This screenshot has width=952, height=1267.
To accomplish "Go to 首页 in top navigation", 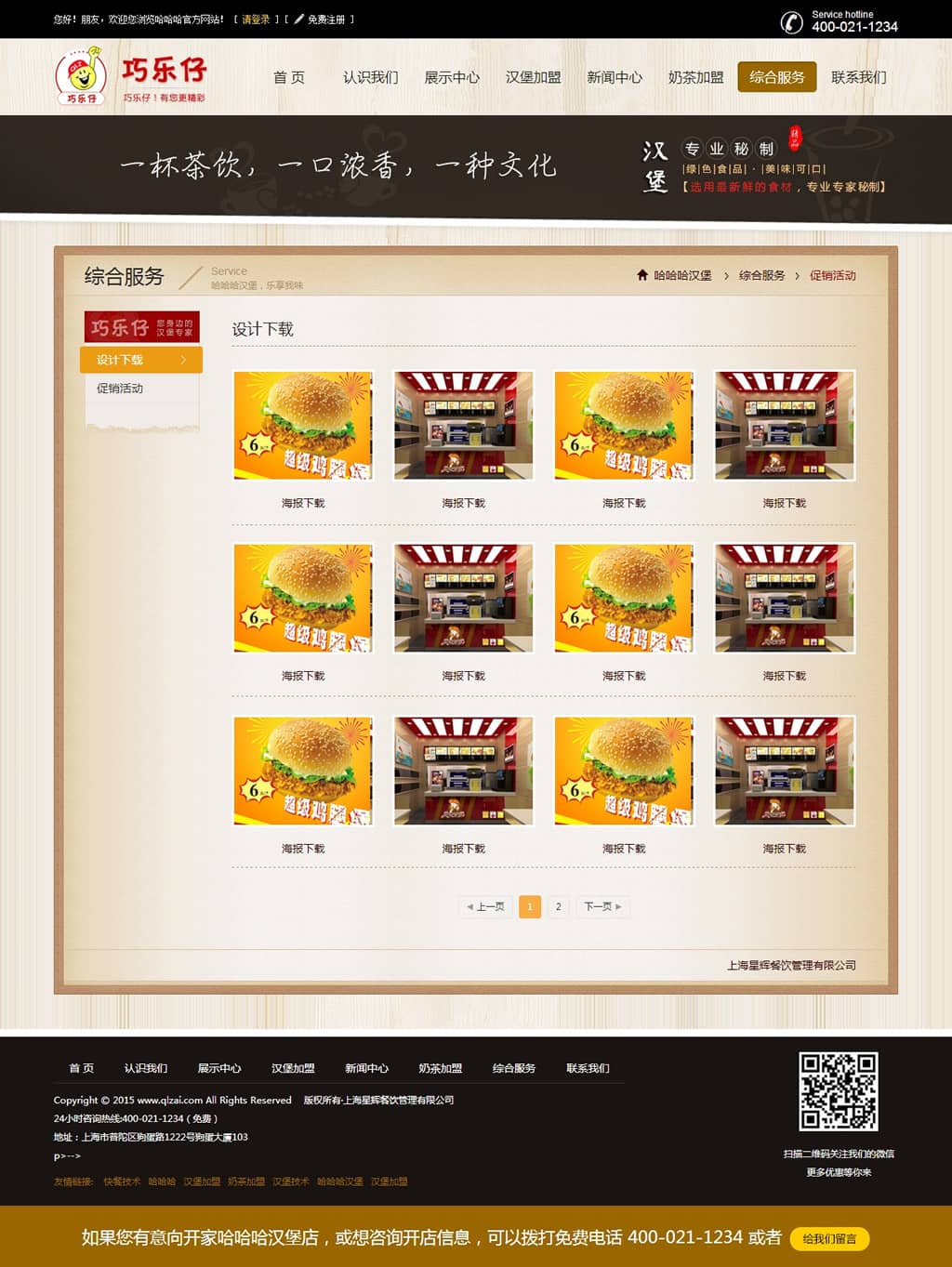I will click(x=289, y=77).
